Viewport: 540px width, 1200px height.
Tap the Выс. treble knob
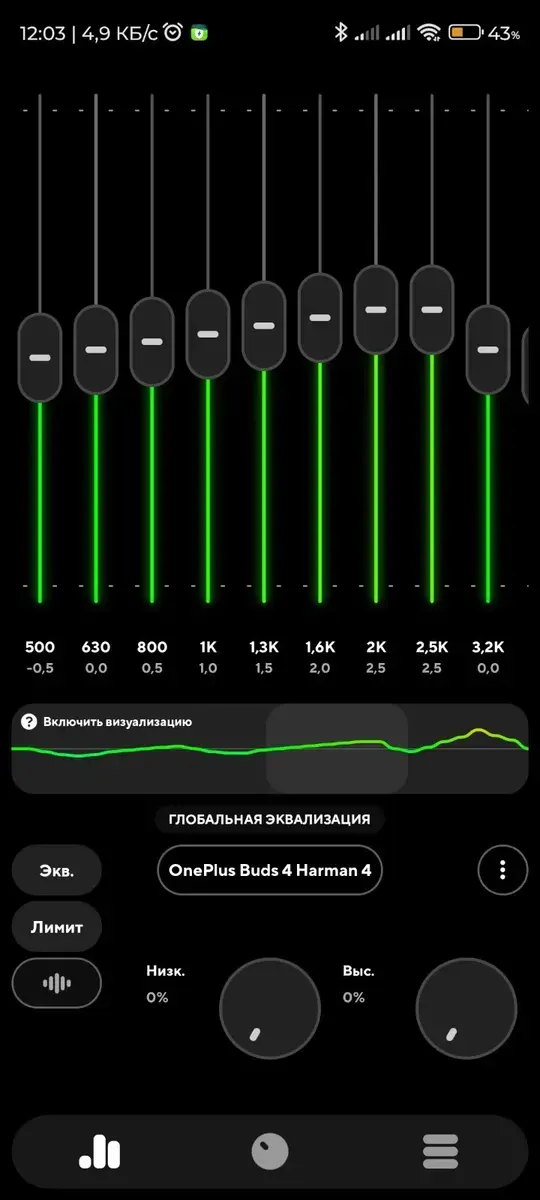pos(466,1009)
